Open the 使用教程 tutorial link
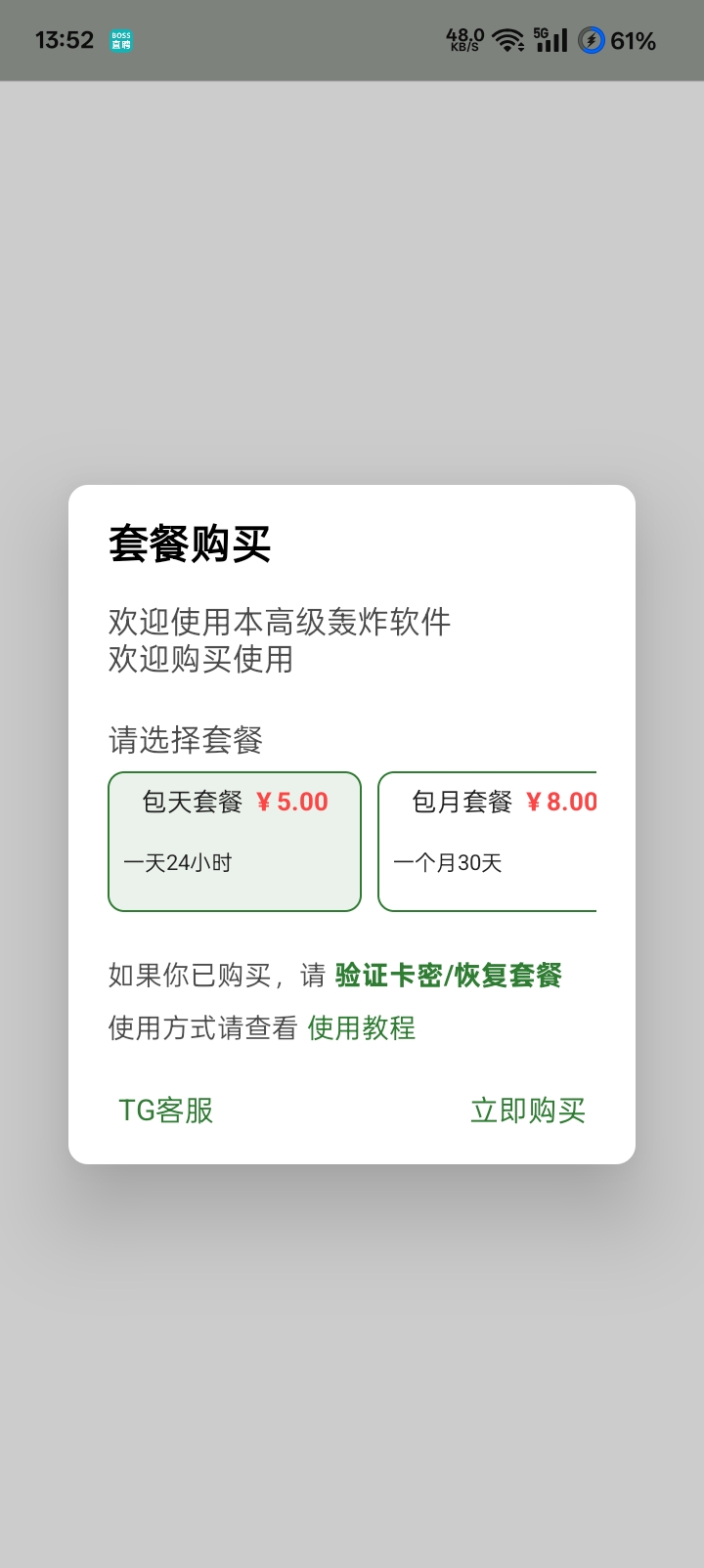Screen dimensions: 704x1568 point(361,1027)
